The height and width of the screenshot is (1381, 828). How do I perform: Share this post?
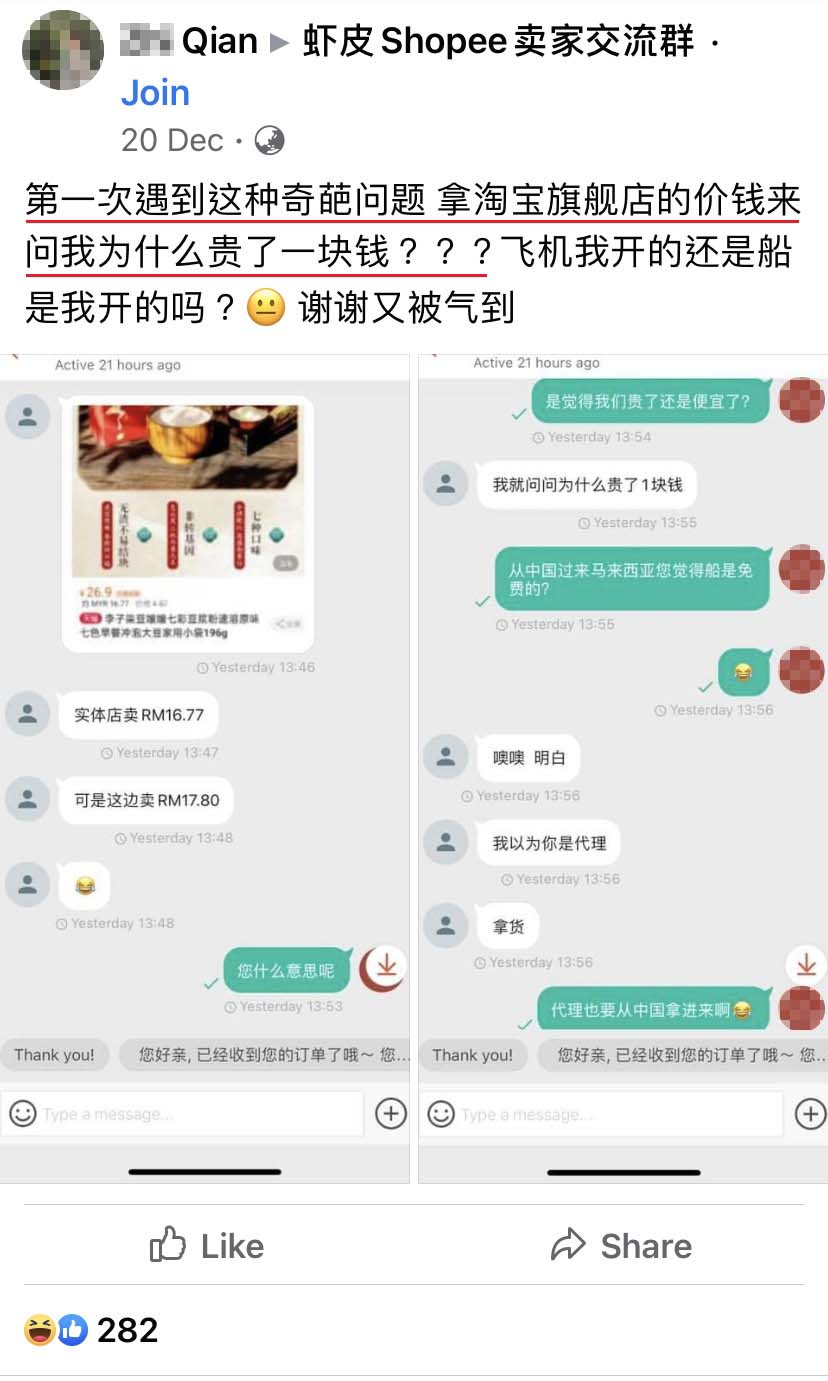621,1246
